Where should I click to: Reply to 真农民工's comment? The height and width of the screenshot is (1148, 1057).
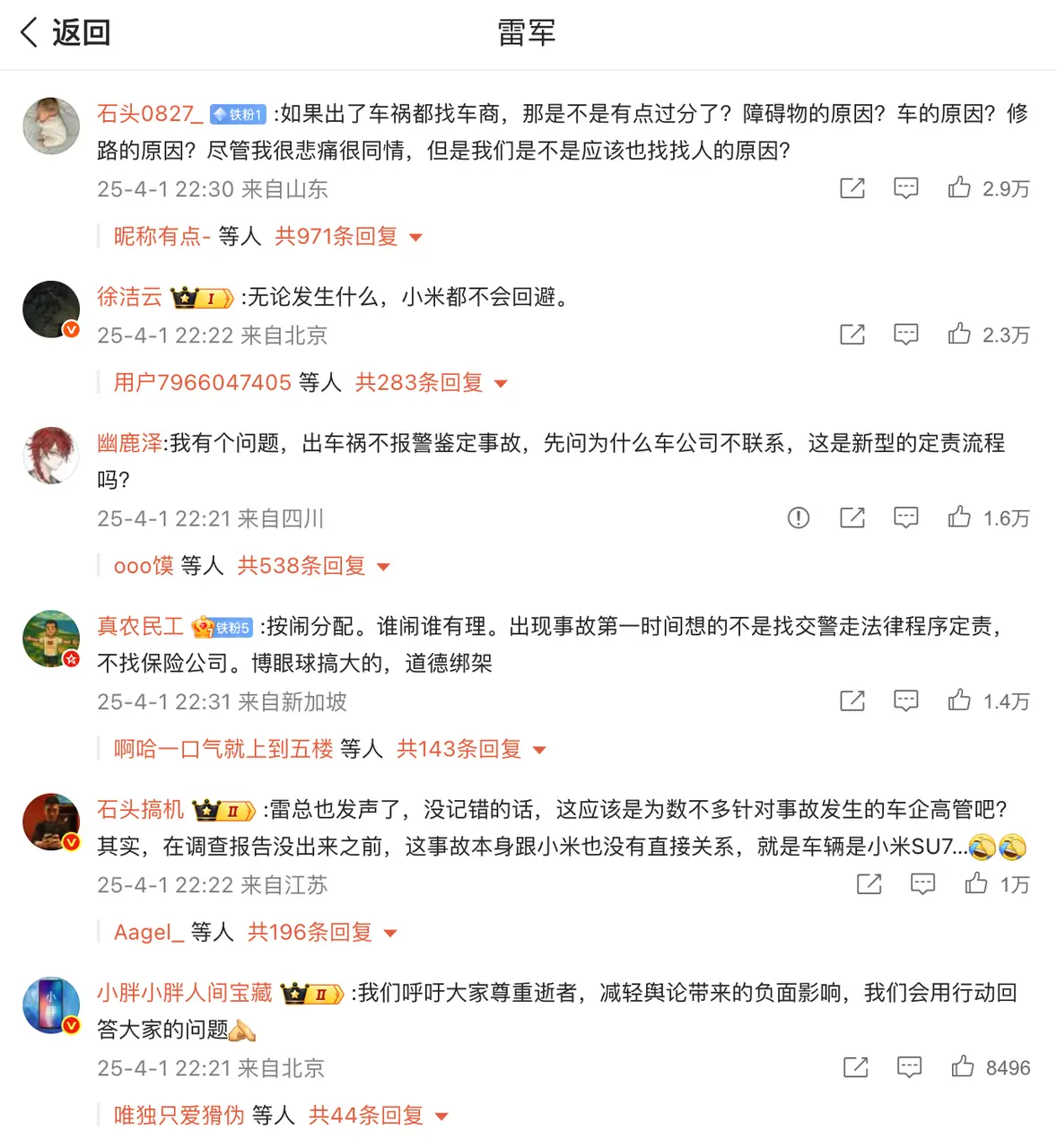905,700
